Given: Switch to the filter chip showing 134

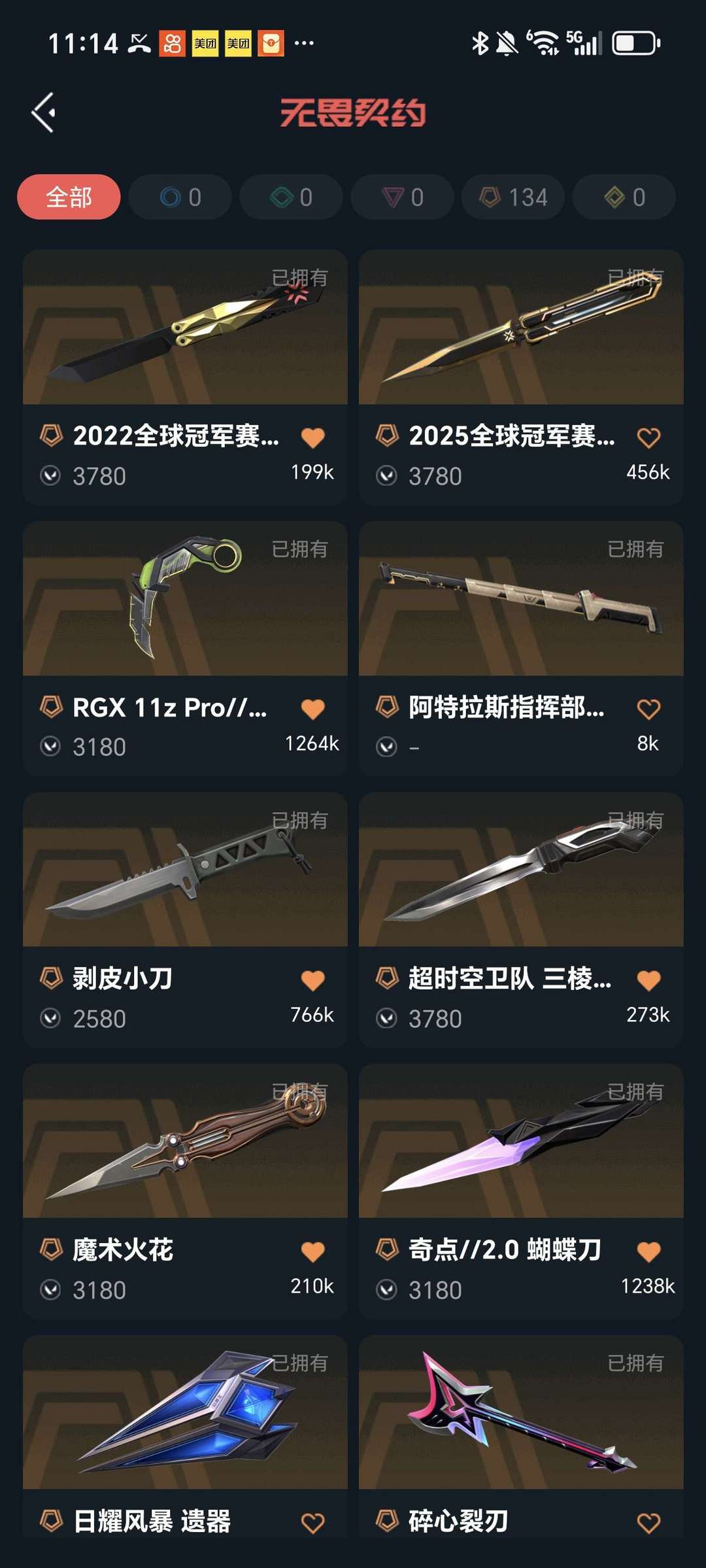Looking at the screenshot, I should pos(513,197).
